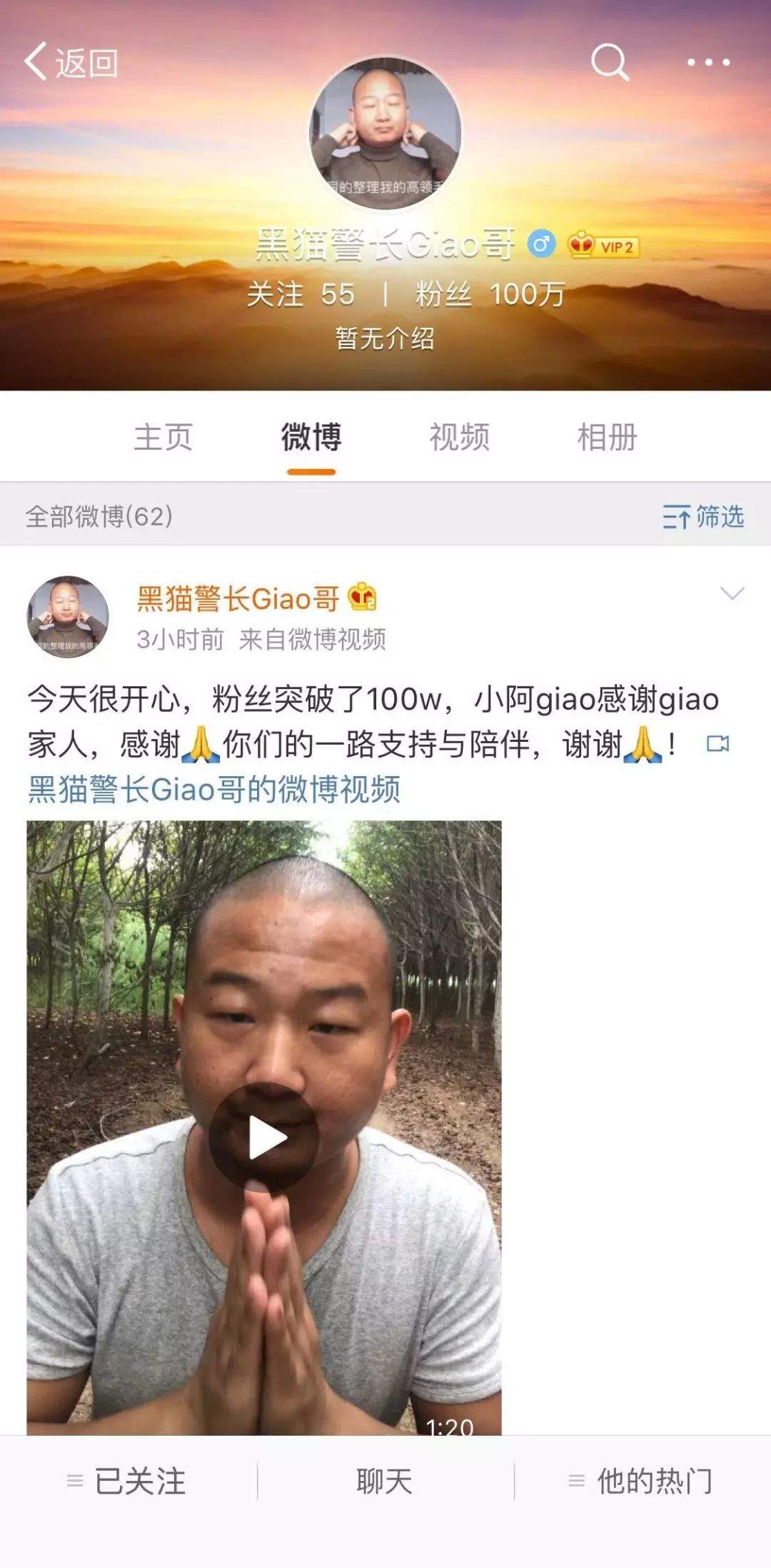View the 粉丝 100万 followers list
Image resolution: width=771 pixels, height=1568 pixels.
point(490,294)
